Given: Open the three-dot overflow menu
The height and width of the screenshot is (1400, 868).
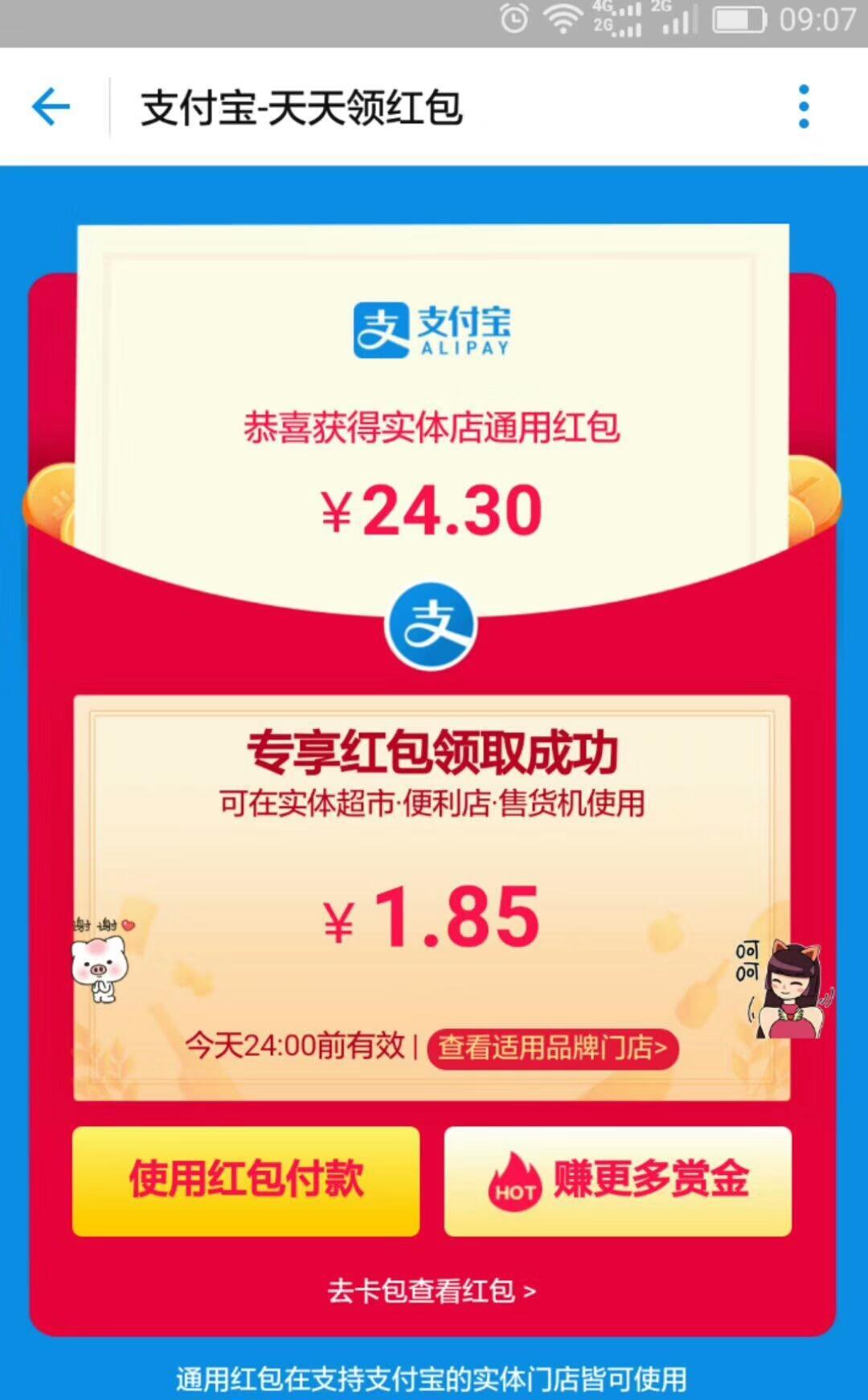Looking at the screenshot, I should [803, 107].
